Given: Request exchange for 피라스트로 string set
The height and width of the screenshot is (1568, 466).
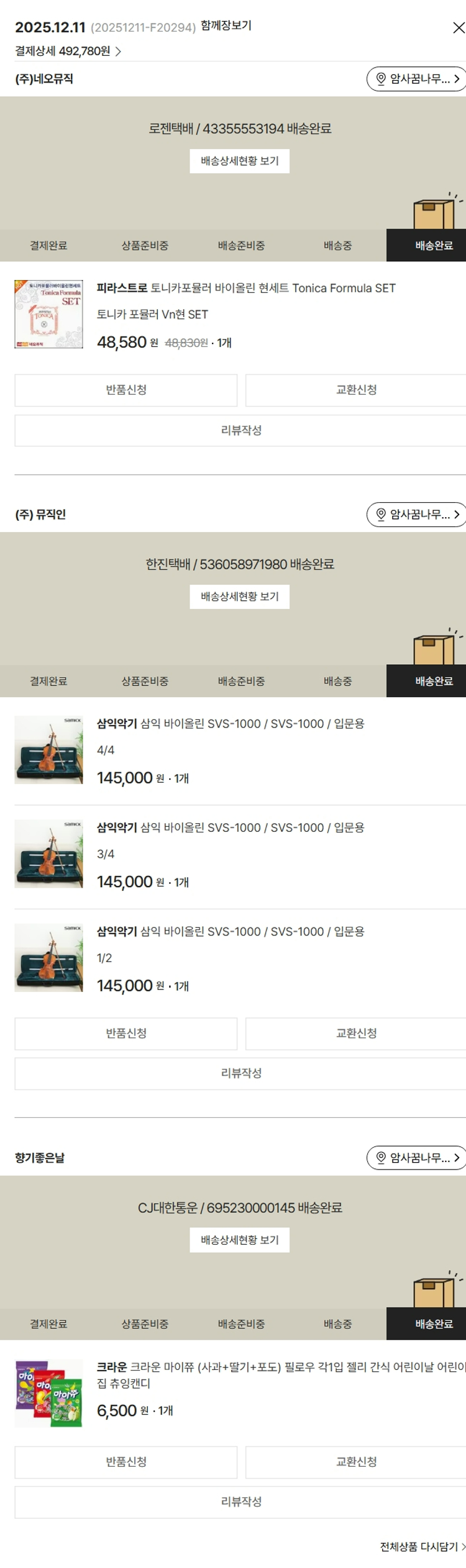Looking at the screenshot, I should pos(355,390).
